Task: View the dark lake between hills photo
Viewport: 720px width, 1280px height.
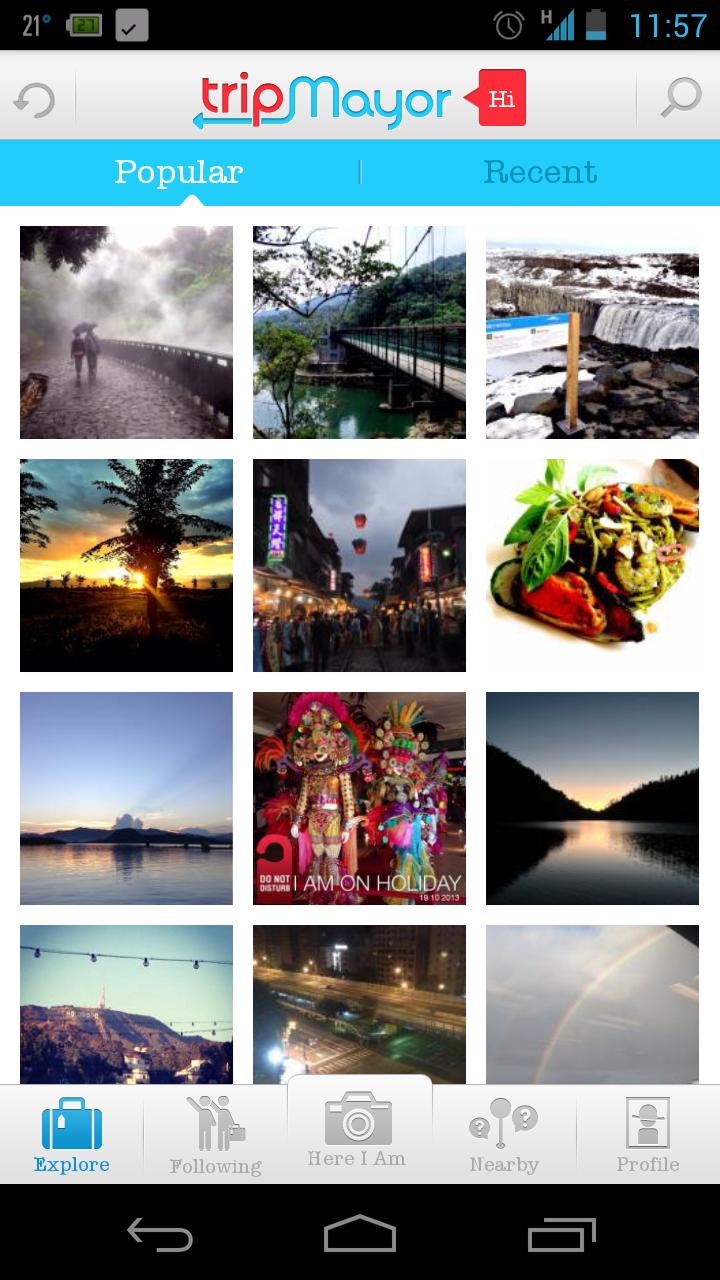Action: pyautogui.click(x=592, y=798)
